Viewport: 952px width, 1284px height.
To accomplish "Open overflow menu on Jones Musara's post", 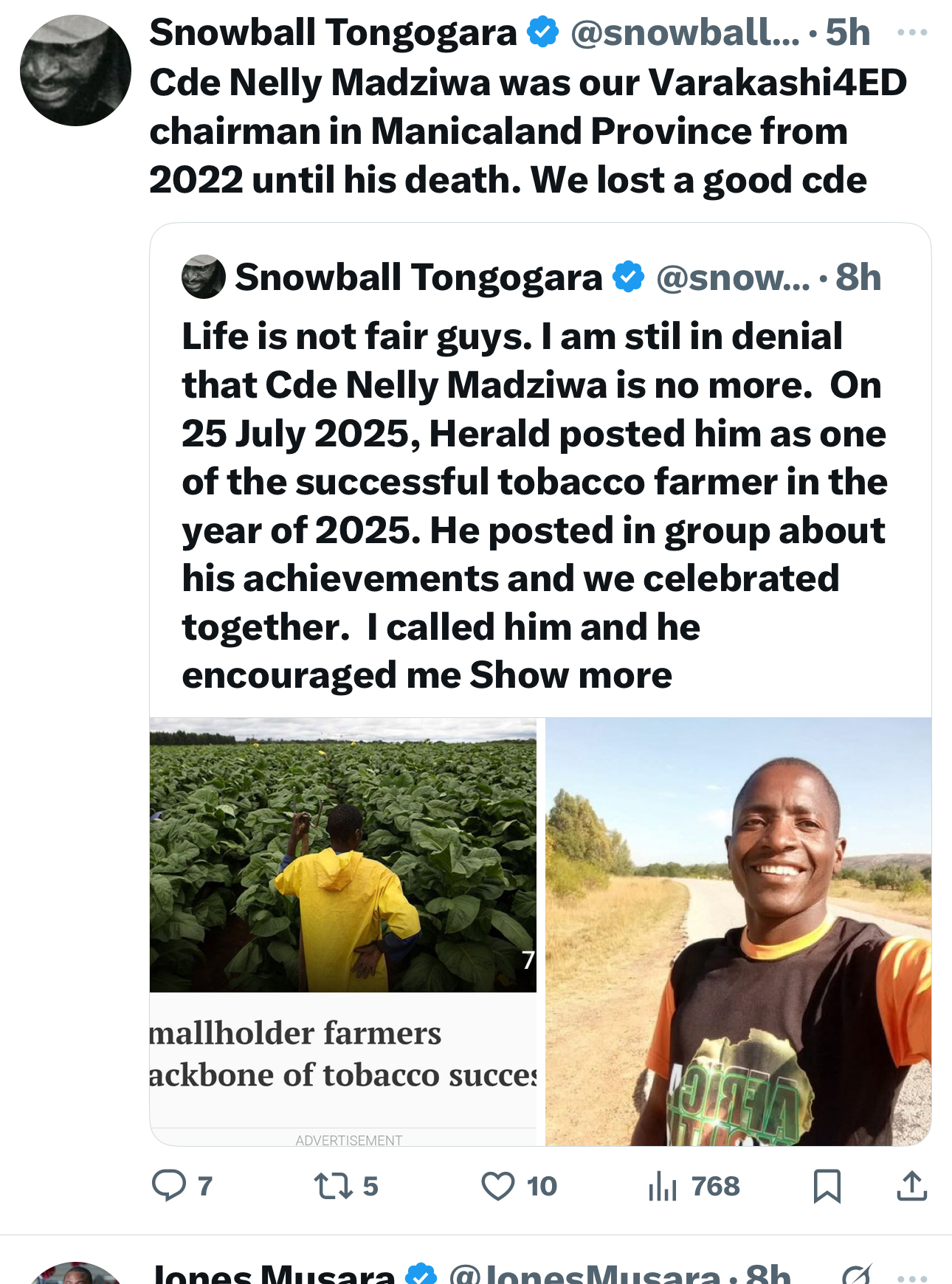I will pyautogui.click(x=912, y=1275).
